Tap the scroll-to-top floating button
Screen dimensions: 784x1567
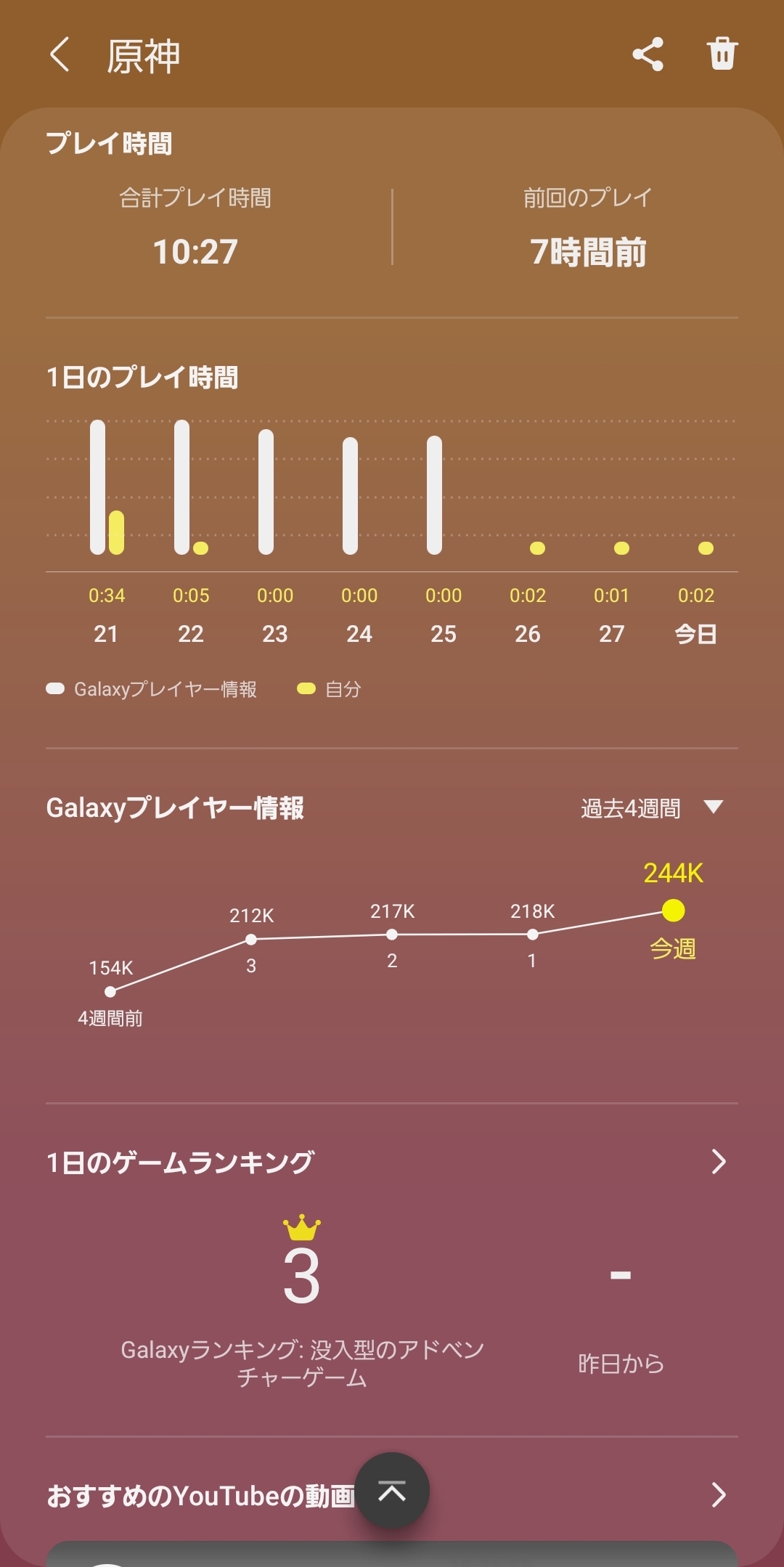tap(392, 1491)
